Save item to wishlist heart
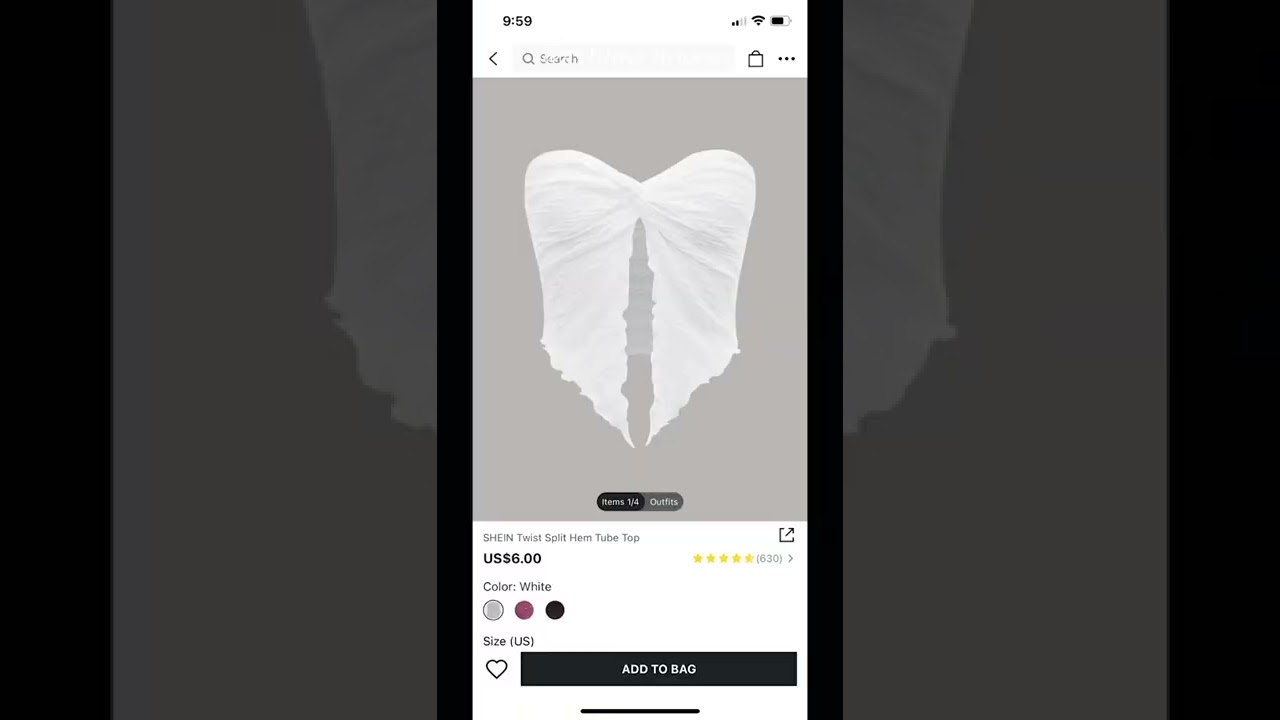 point(497,669)
